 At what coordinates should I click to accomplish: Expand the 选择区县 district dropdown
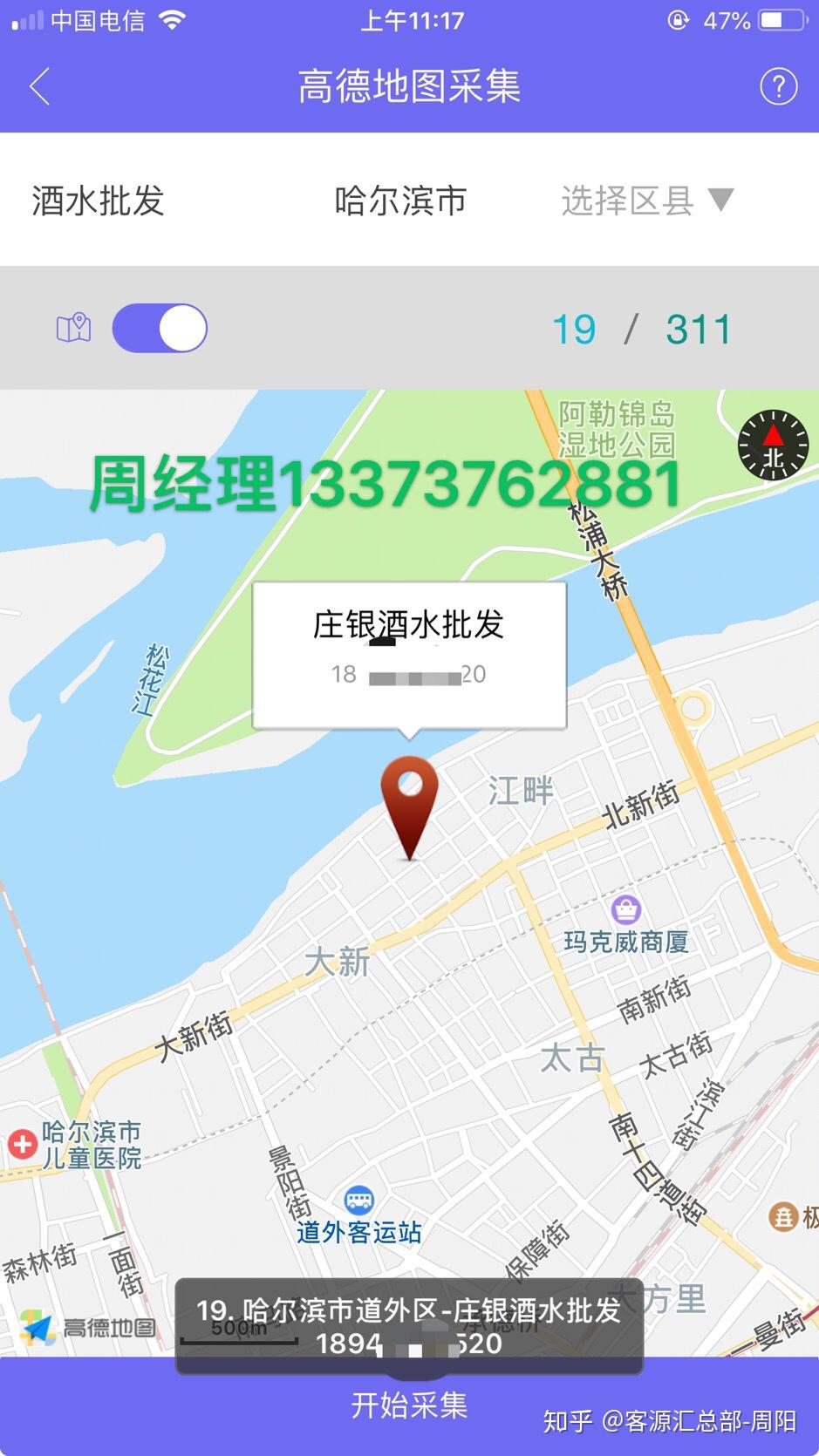click(x=647, y=201)
